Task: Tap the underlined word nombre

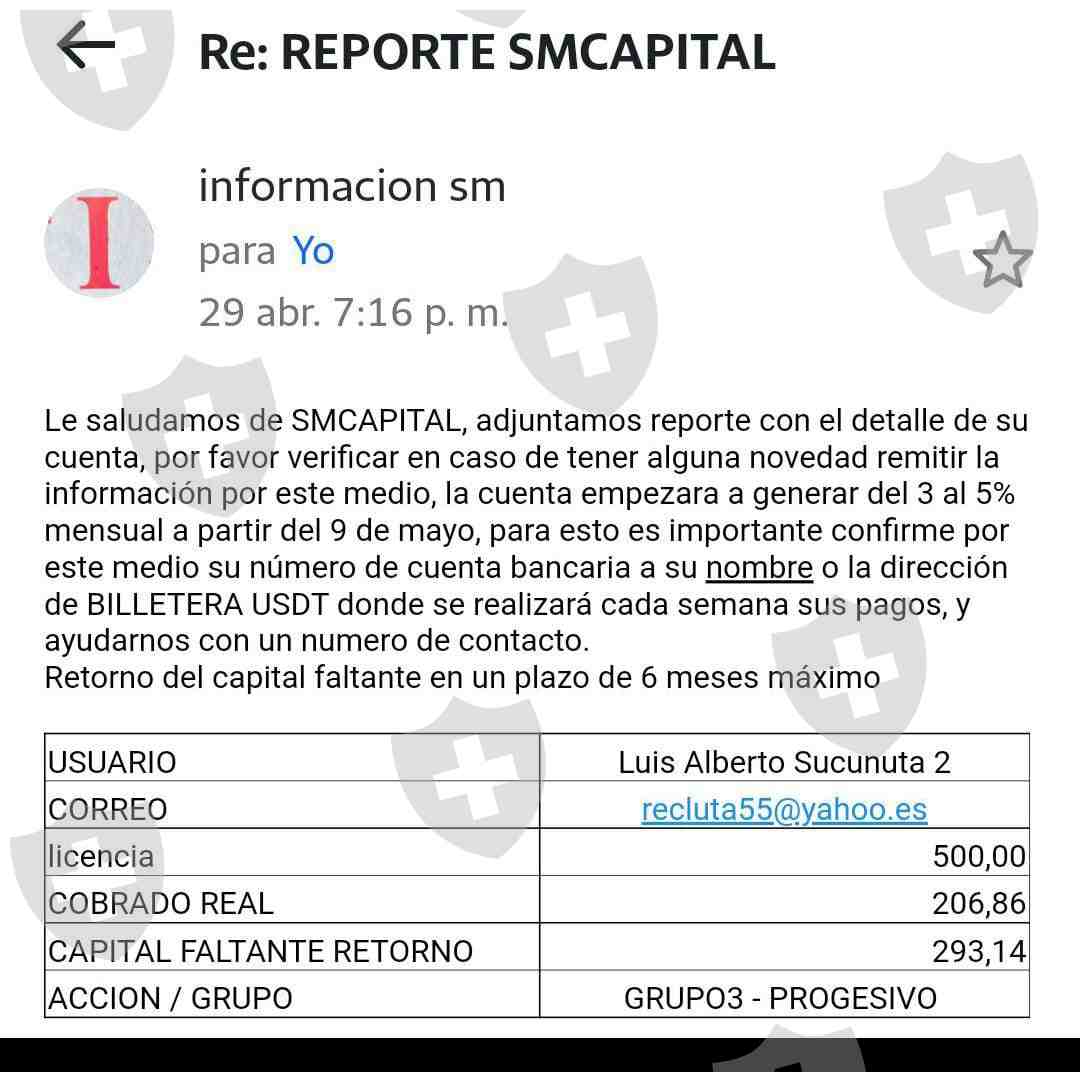Action: coord(759,568)
